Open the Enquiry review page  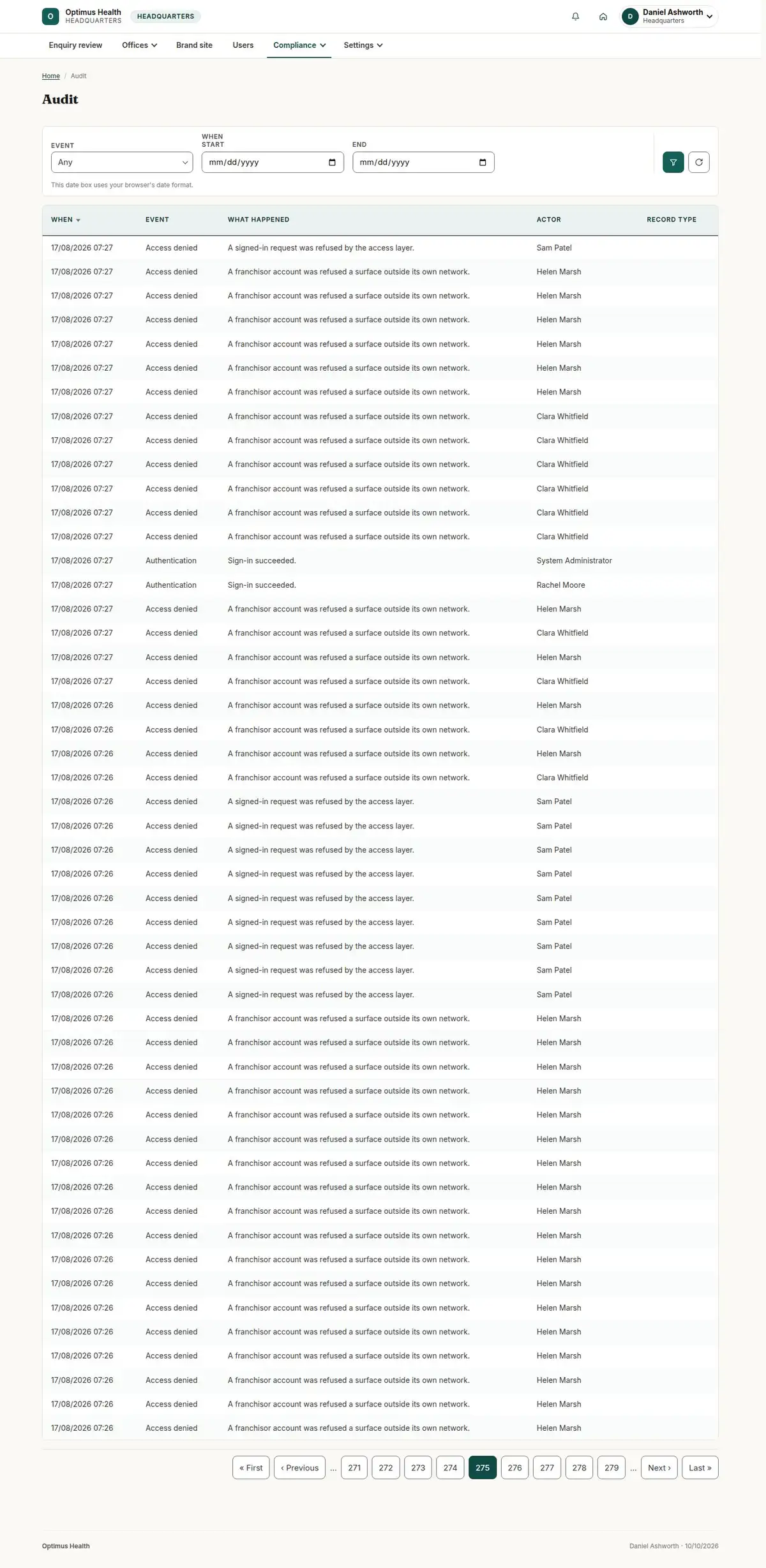[x=75, y=45]
